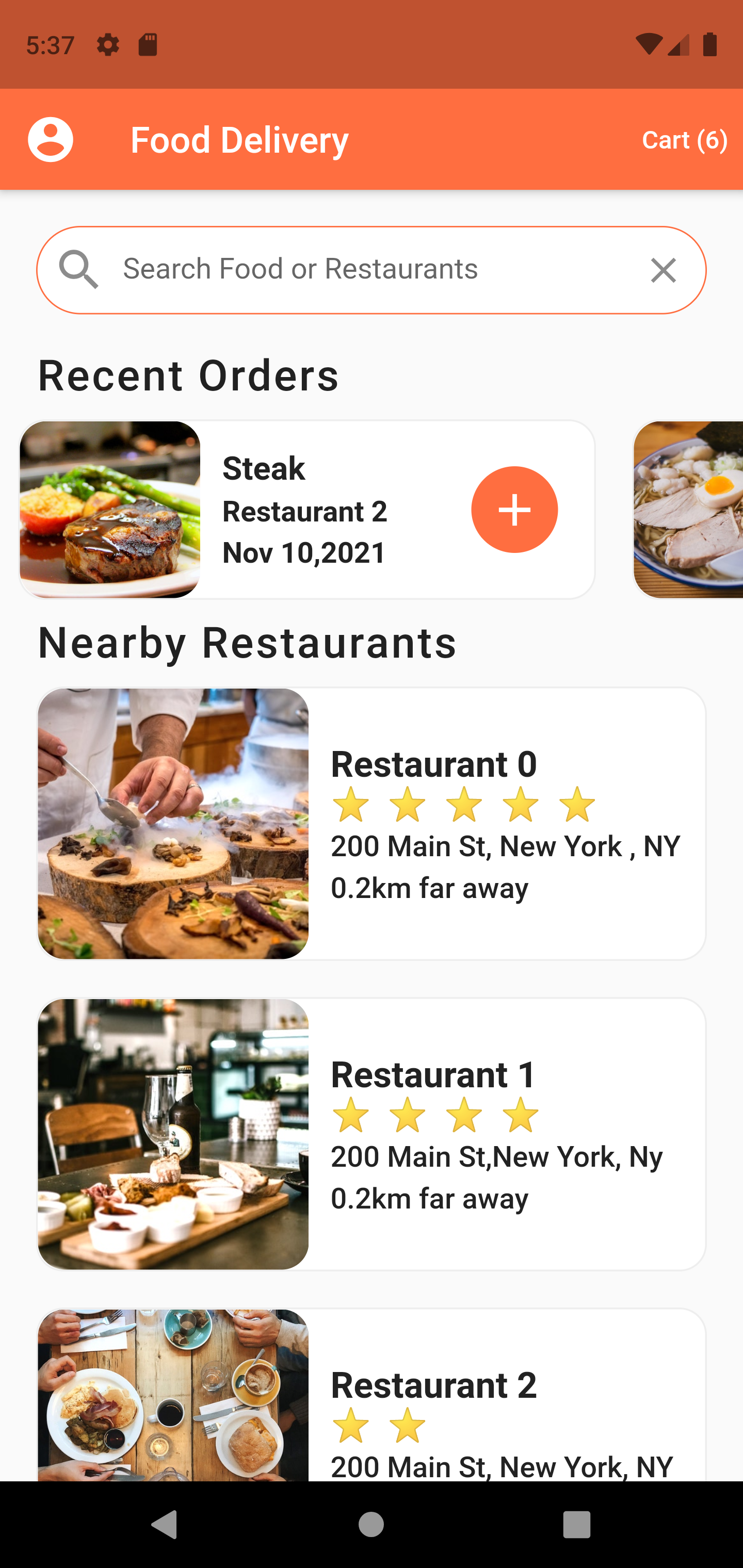
Task: Open the user profile icon
Action: pos(50,139)
